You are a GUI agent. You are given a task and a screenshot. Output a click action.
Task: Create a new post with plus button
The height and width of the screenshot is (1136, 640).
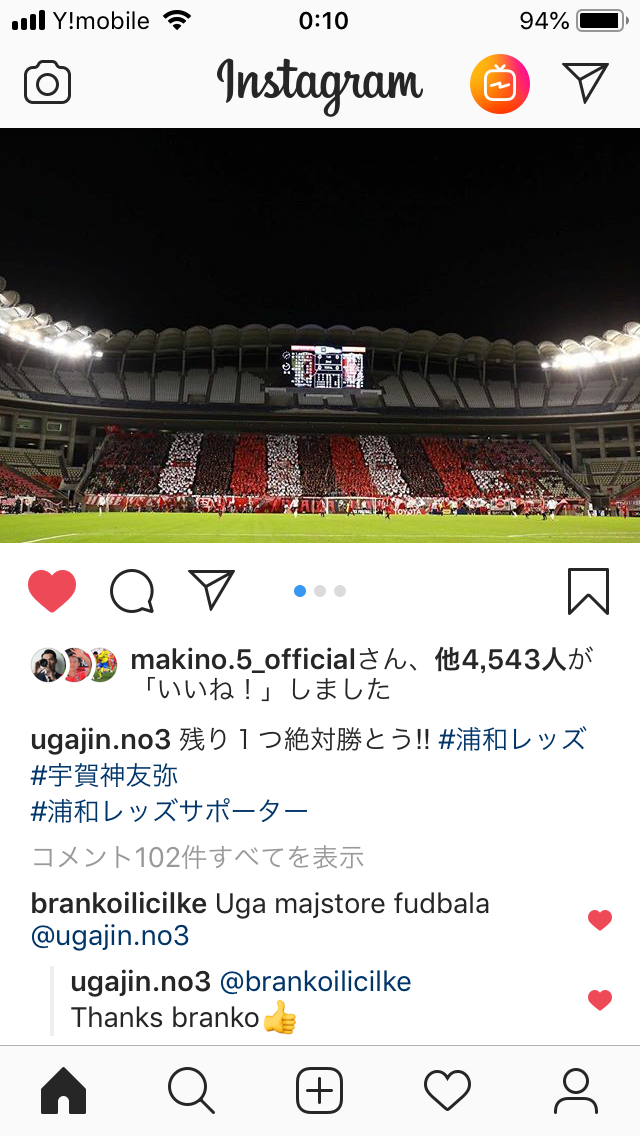(x=320, y=1090)
